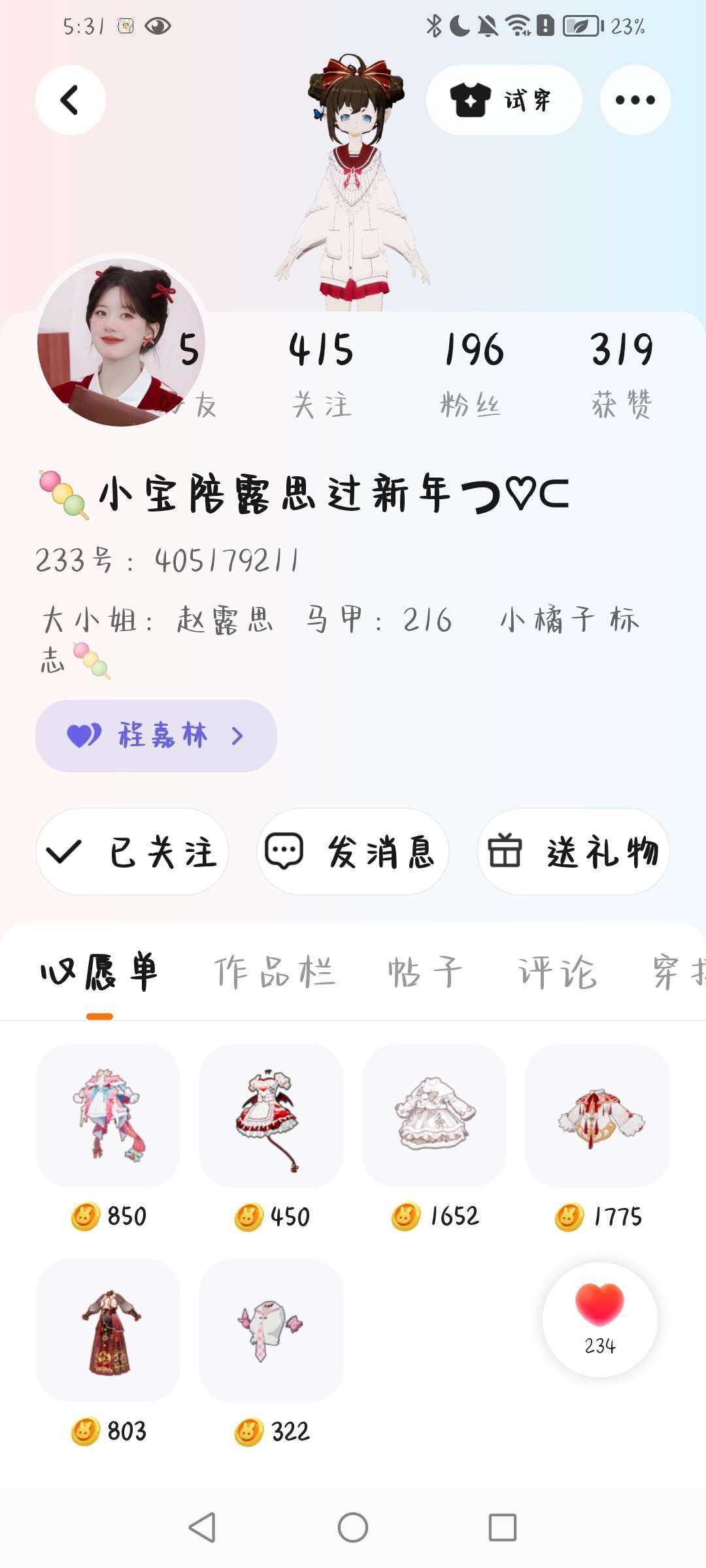706x1568 pixels.
Task: Switch to the 帖子 tab
Action: (426, 972)
